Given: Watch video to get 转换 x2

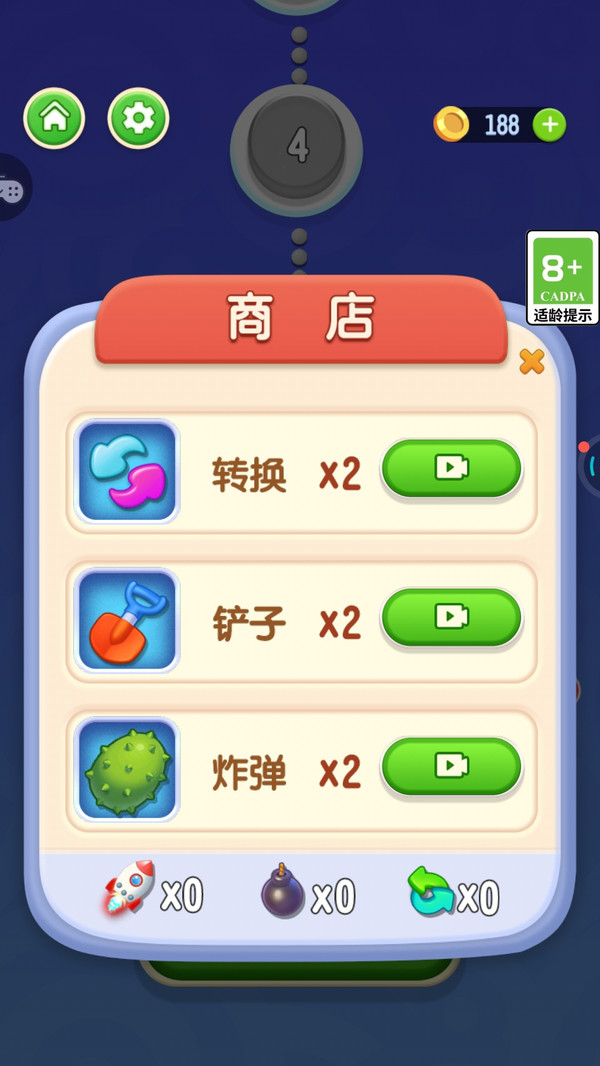Looking at the screenshot, I should [451, 468].
